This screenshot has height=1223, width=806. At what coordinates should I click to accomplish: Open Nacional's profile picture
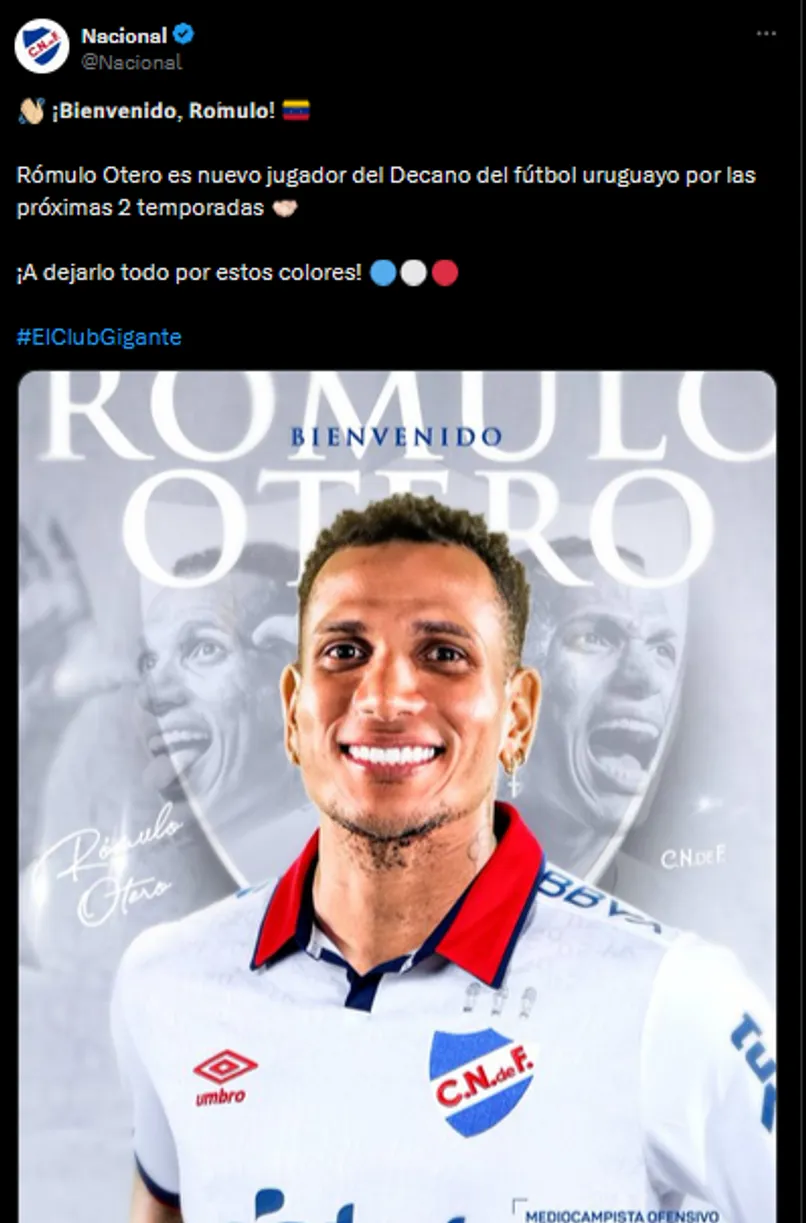tap(42, 46)
